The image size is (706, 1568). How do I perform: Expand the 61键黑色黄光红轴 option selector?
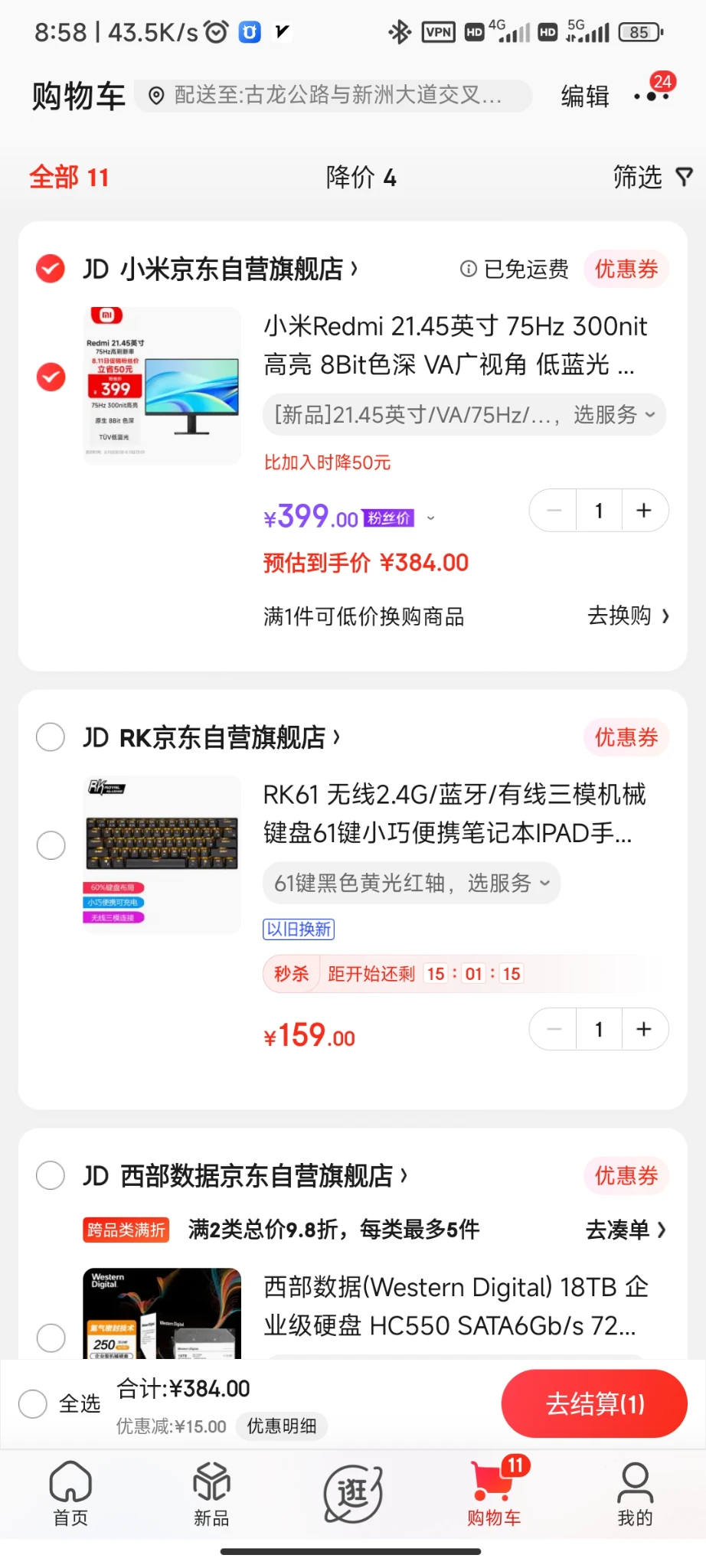(x=412, y=884)
